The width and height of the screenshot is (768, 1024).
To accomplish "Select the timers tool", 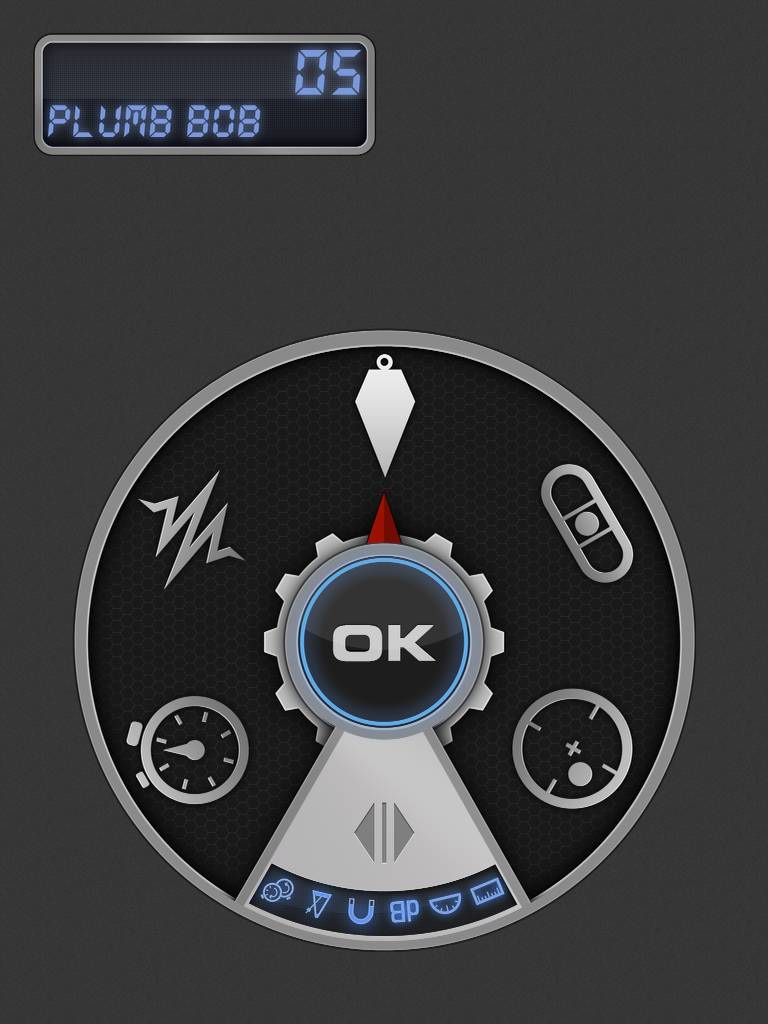I will tap(277, 888).
